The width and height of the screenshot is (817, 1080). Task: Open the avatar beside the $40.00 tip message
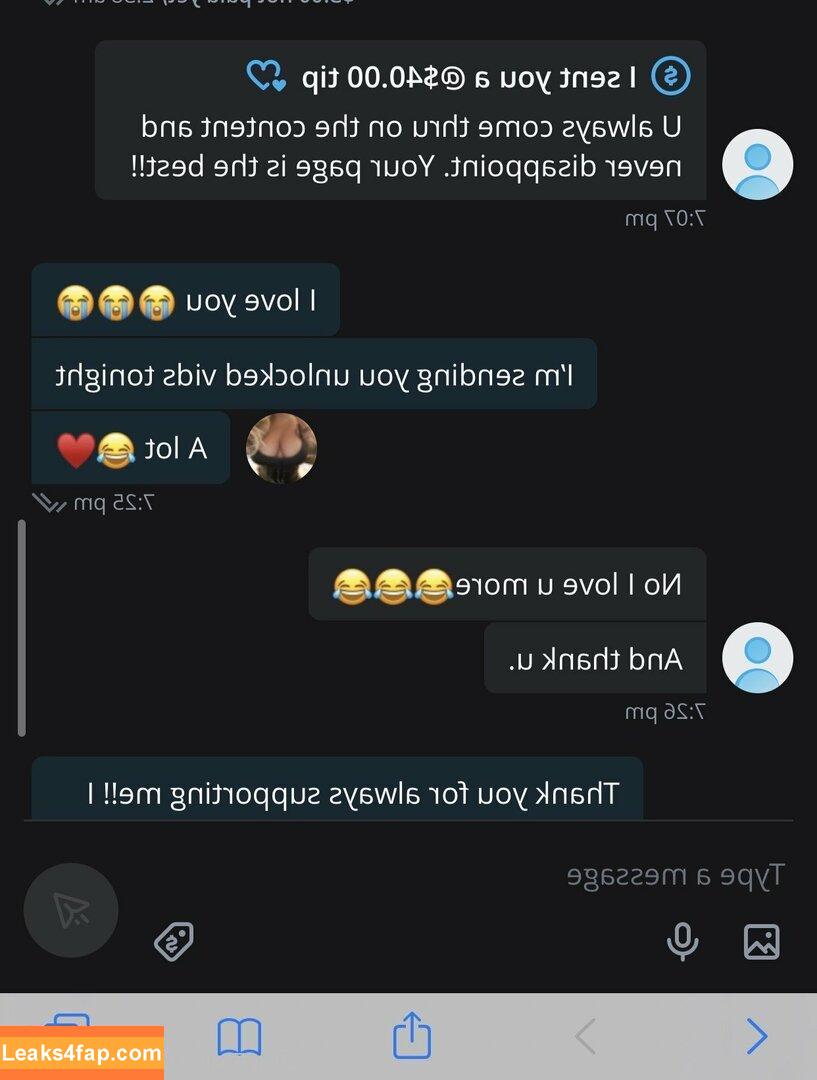point(757,165)
